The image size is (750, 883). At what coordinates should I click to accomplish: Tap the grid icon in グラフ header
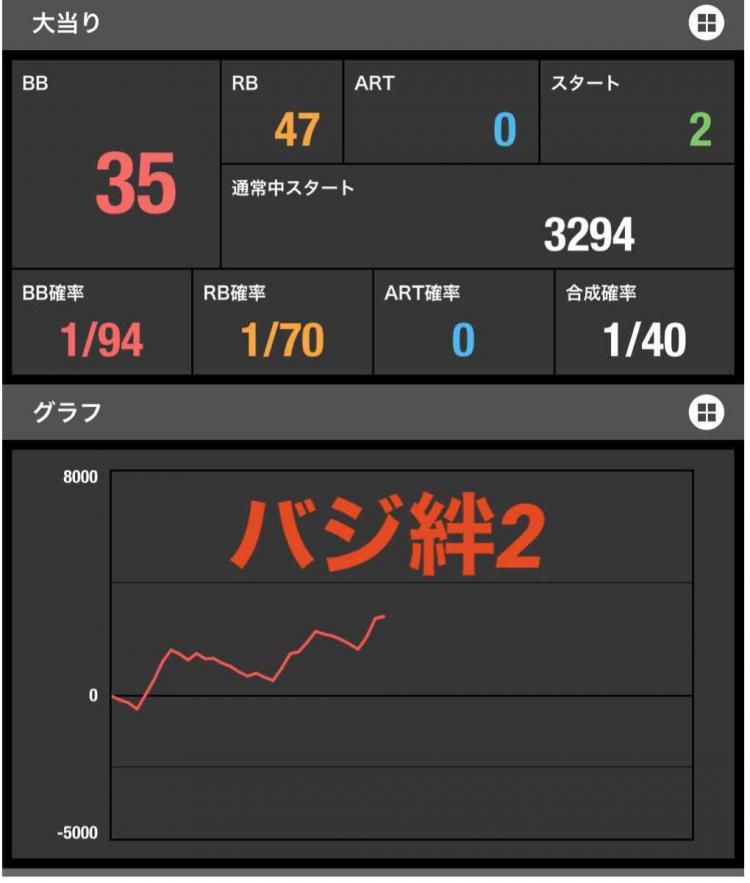coord(706,412)
